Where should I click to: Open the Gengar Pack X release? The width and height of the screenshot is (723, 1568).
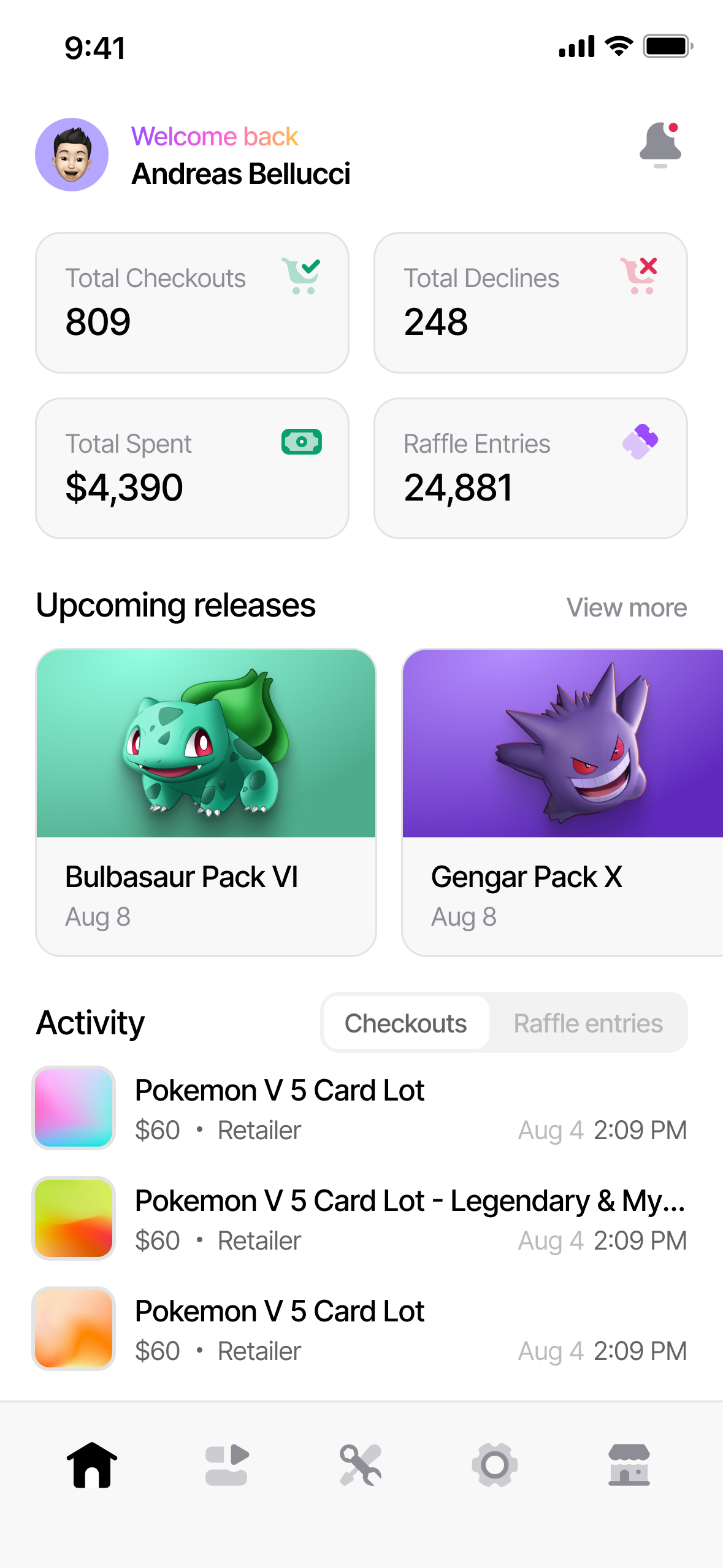pyautogui.click(x=562, y=801)
